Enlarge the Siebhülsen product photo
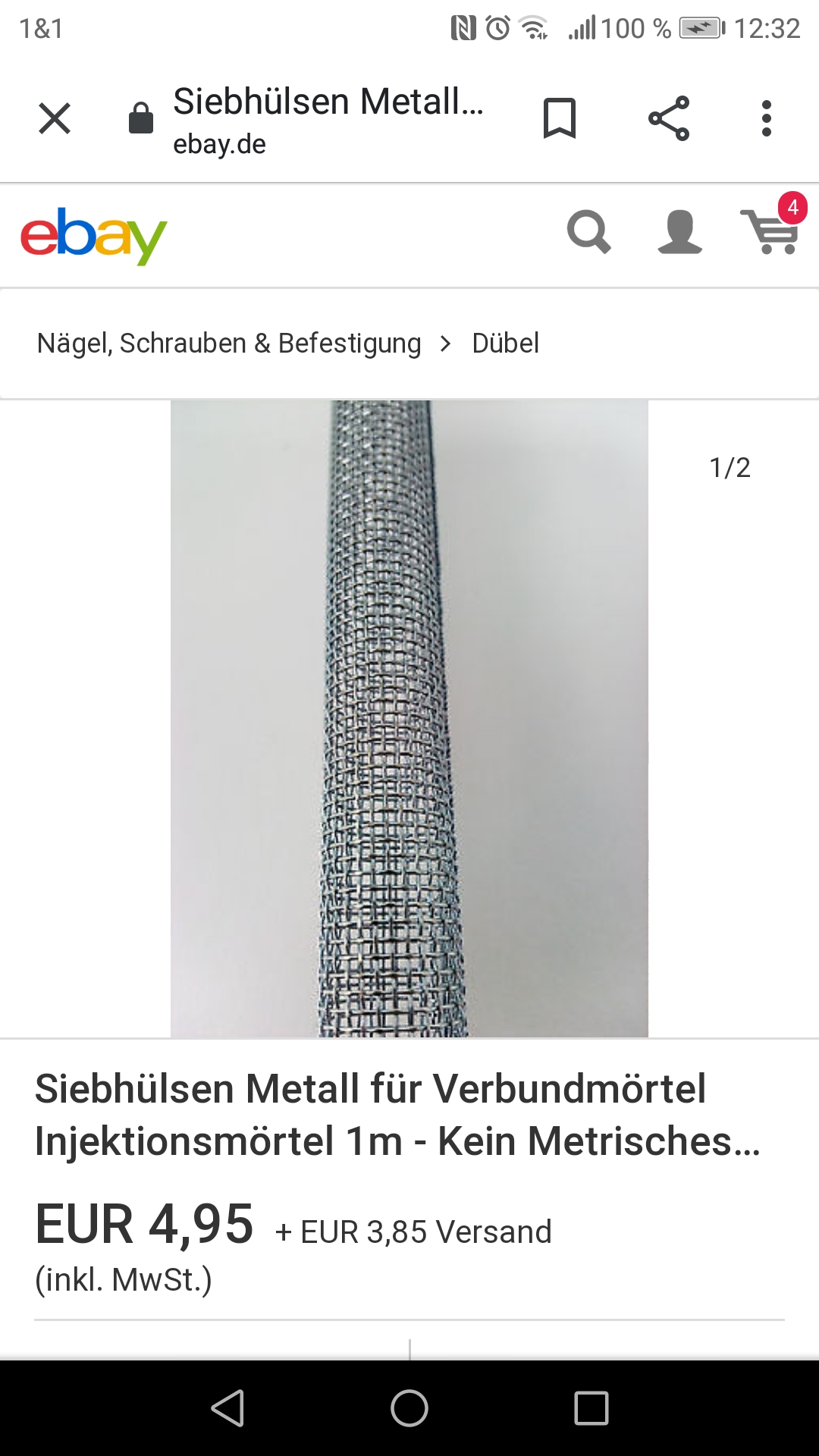This screenshot has width=819, height=1456. (409, 717)
